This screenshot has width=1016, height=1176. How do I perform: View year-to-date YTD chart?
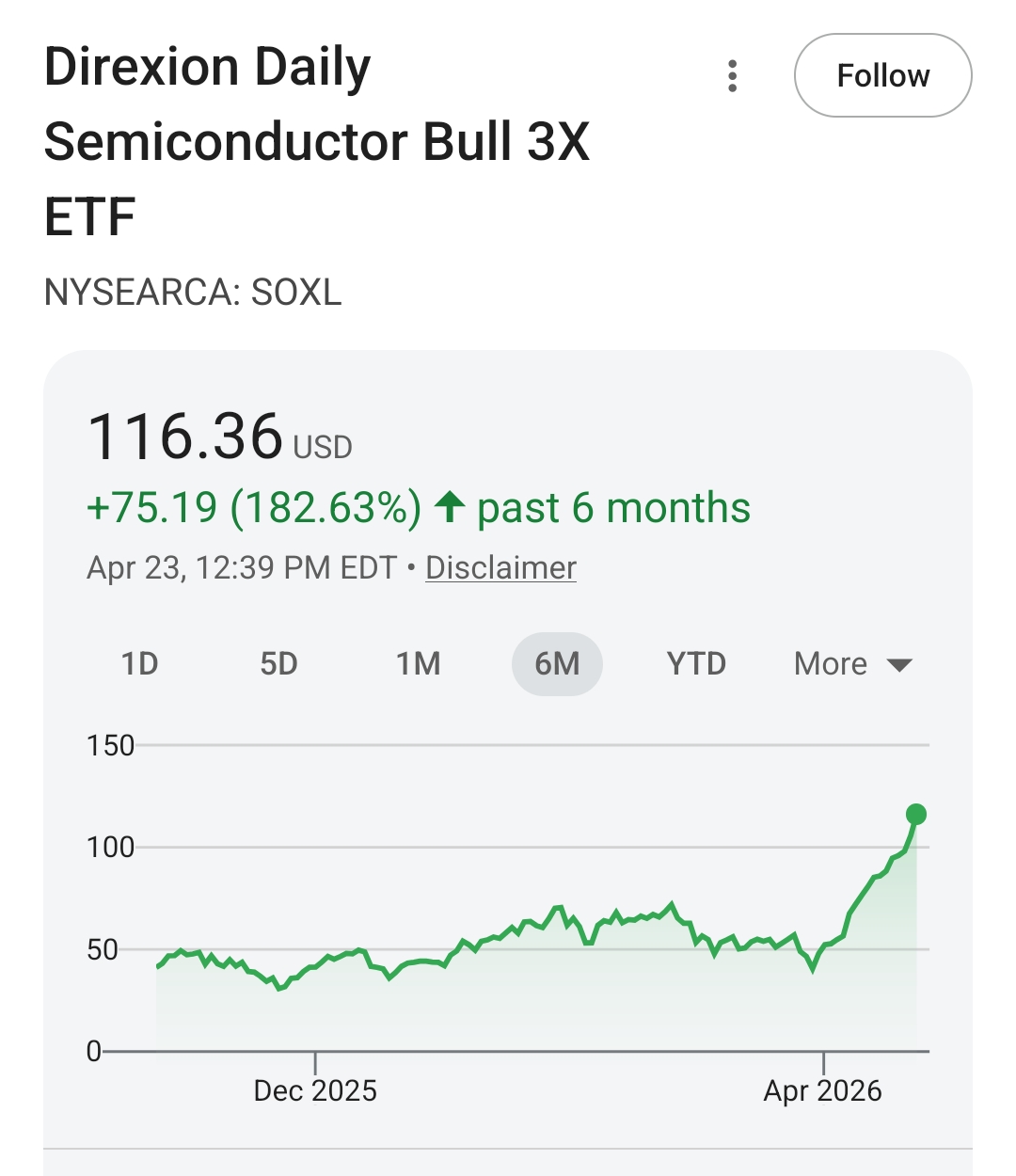tap(696, 664)
